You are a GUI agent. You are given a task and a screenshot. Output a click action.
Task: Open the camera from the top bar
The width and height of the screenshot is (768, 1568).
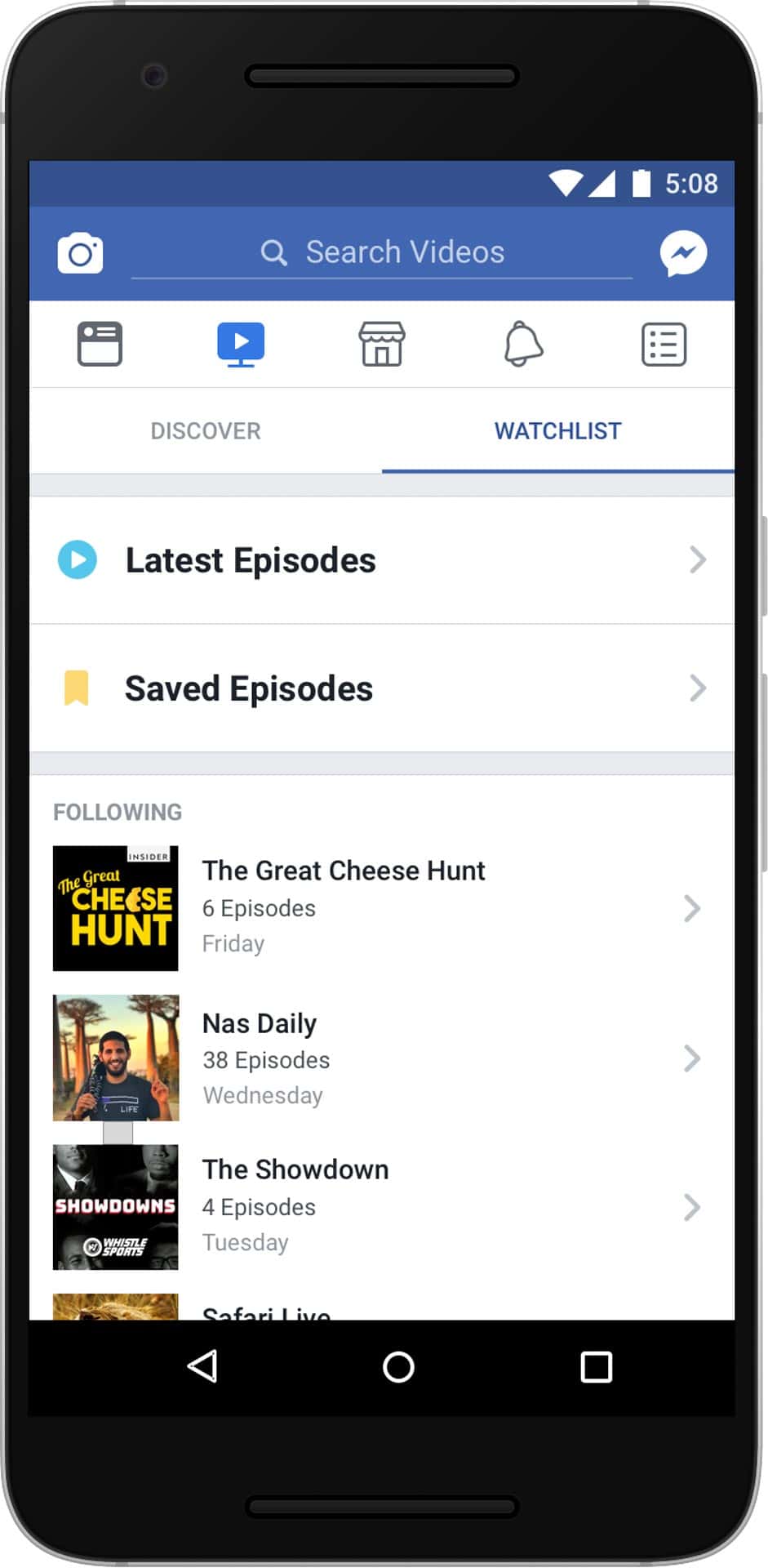point(80,252)
